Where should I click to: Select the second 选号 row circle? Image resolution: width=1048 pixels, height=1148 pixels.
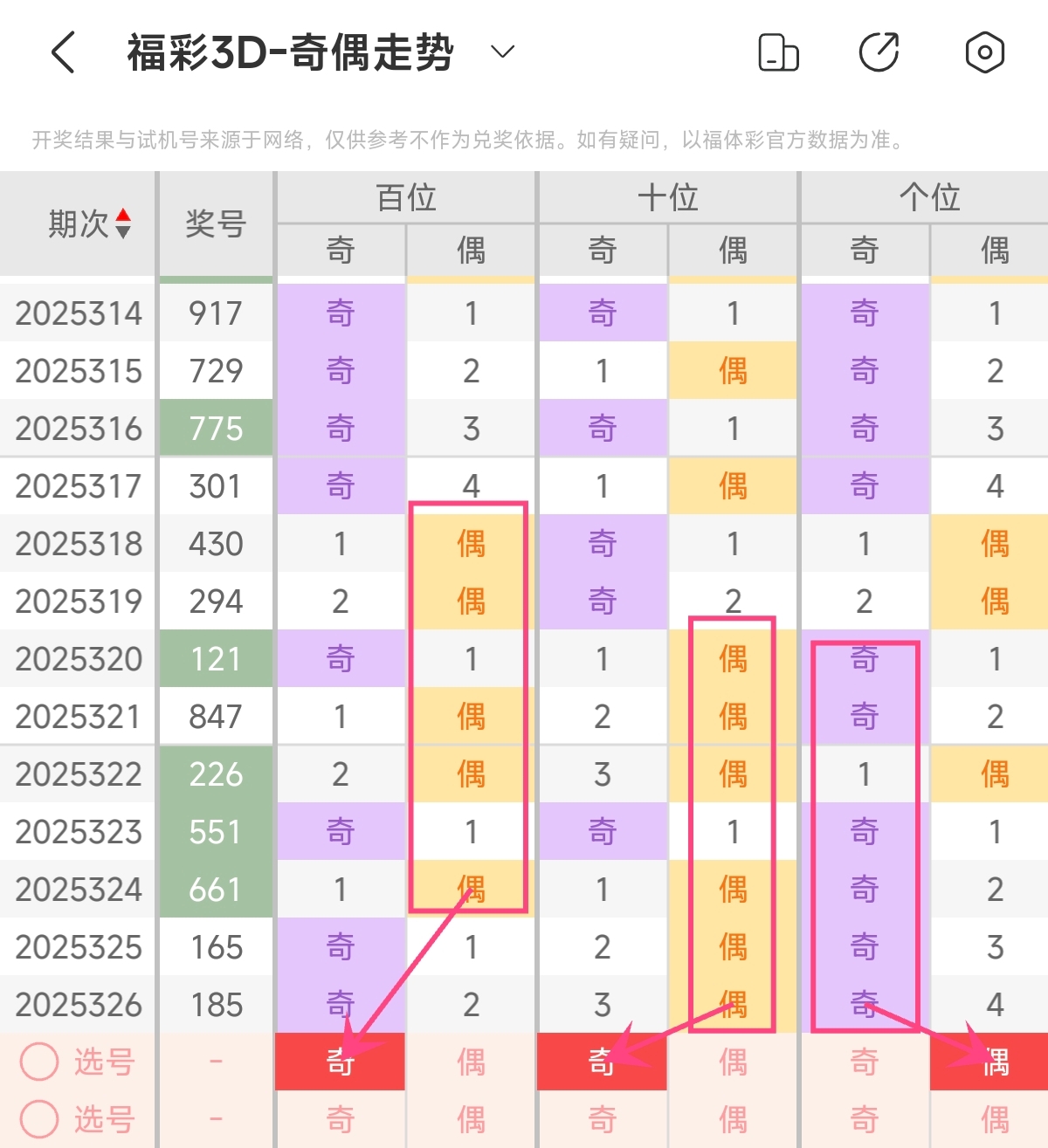coord(39,1118)
